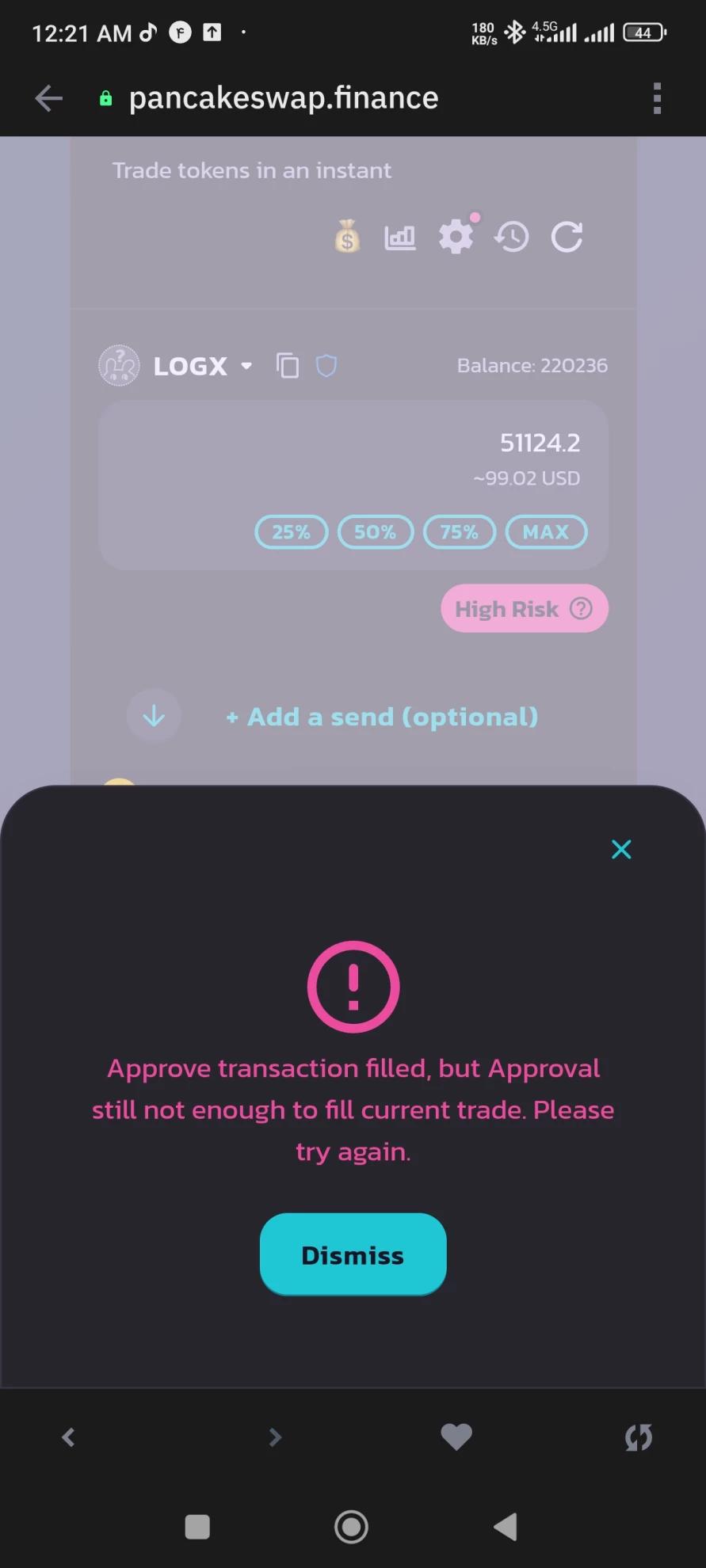706x1568 pixels.
Task: Open swap settings gear
Action: 456,237
